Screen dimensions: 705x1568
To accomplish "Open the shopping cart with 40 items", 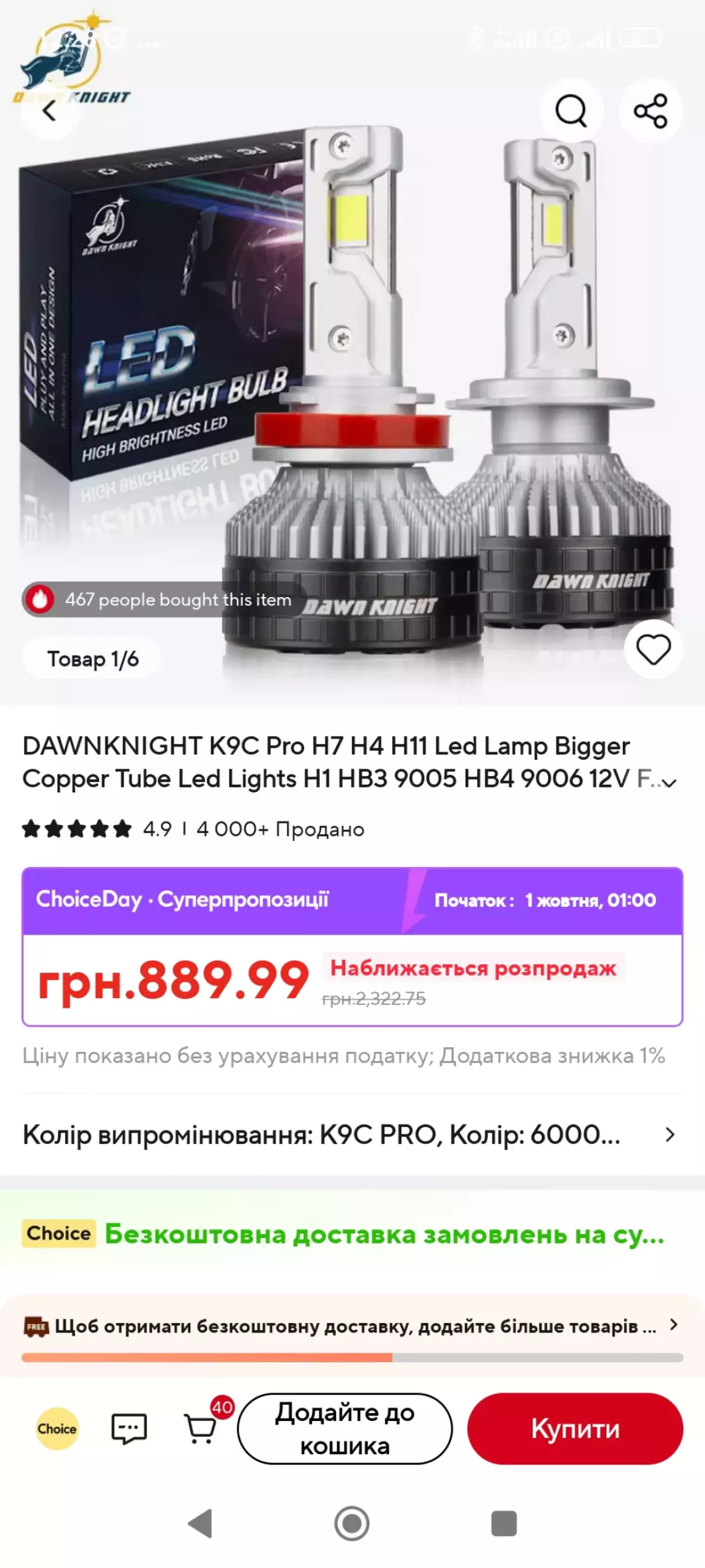I will point(201,1428).
